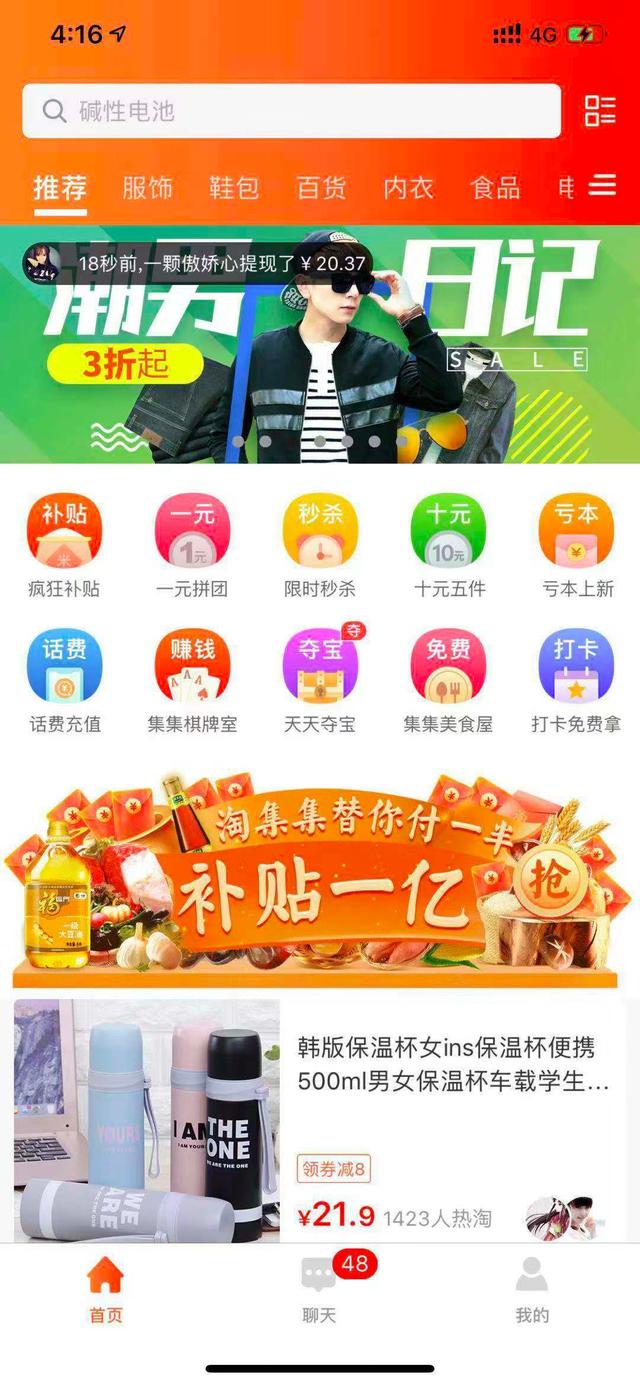Screen dimensions: 640x1385
Task: Expand all categories with the hamburger menu
Action: click(x=602, y=186)
